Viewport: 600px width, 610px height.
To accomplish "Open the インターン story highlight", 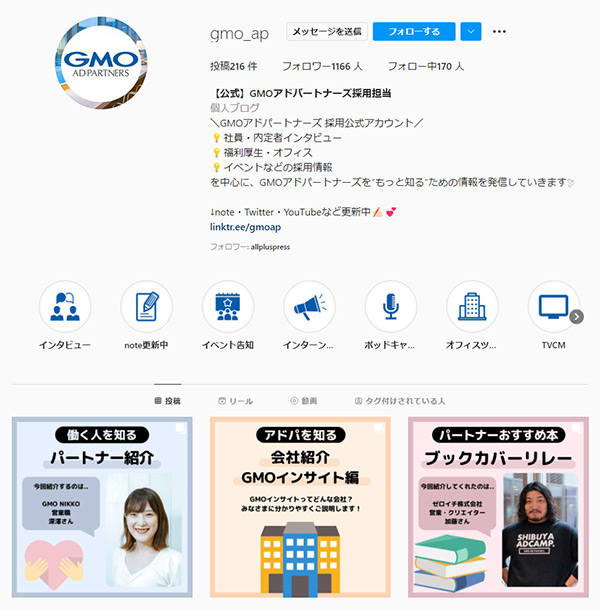I will point(309,306).
